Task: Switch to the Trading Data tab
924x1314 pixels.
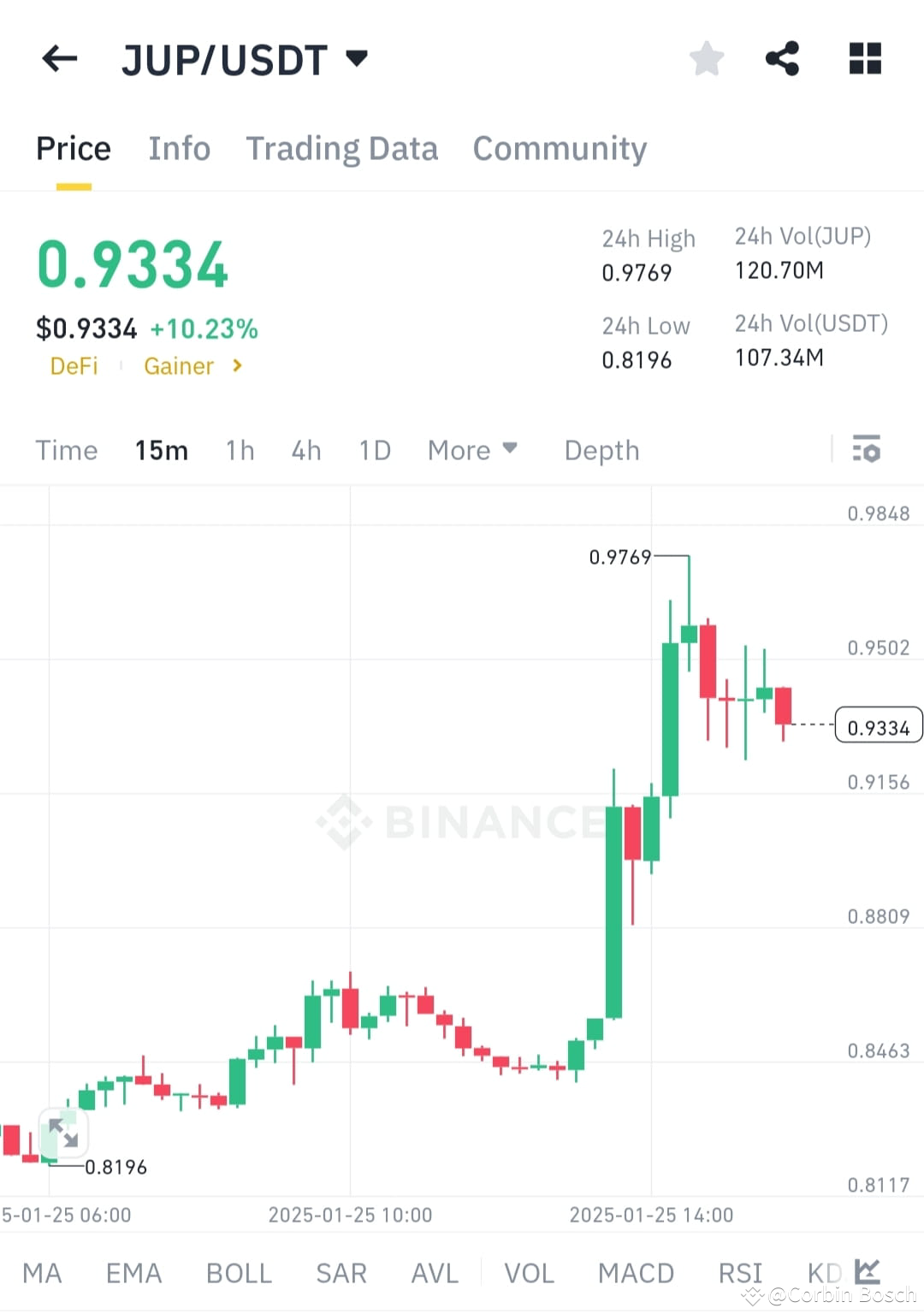Action: tap(341, 148)
